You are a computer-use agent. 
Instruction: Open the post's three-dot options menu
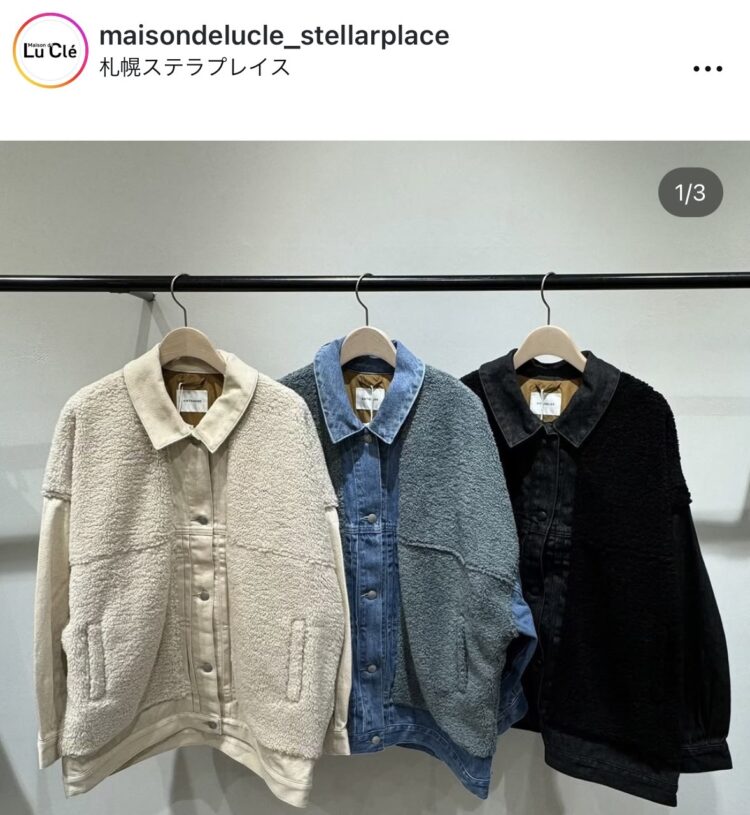pos(707,68)
